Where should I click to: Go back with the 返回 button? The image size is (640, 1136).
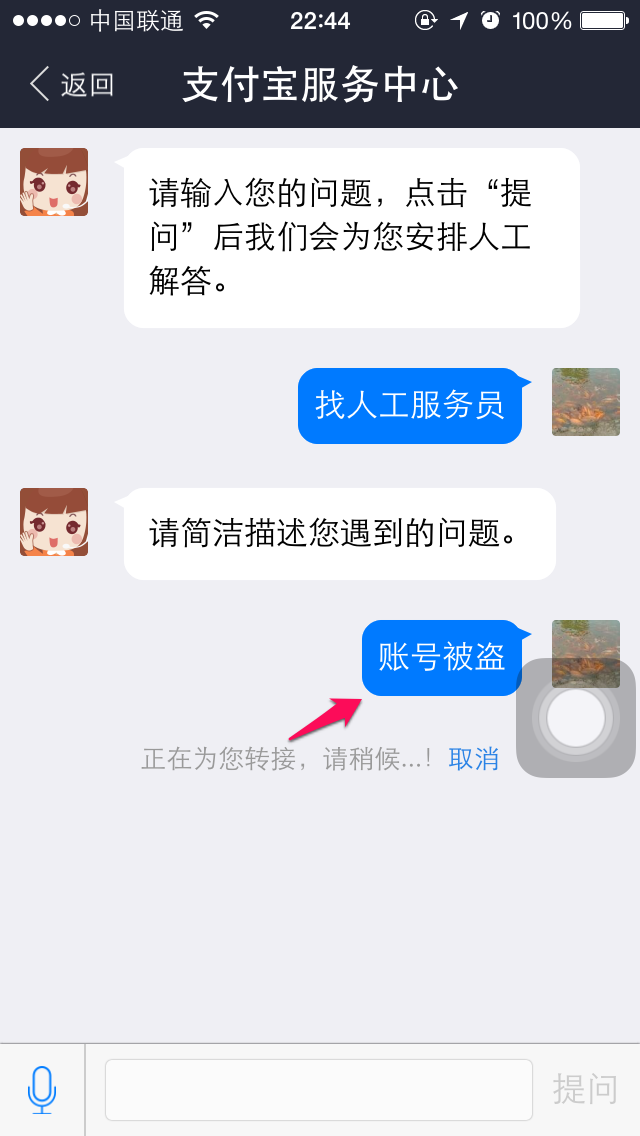(x=71, y=85)
